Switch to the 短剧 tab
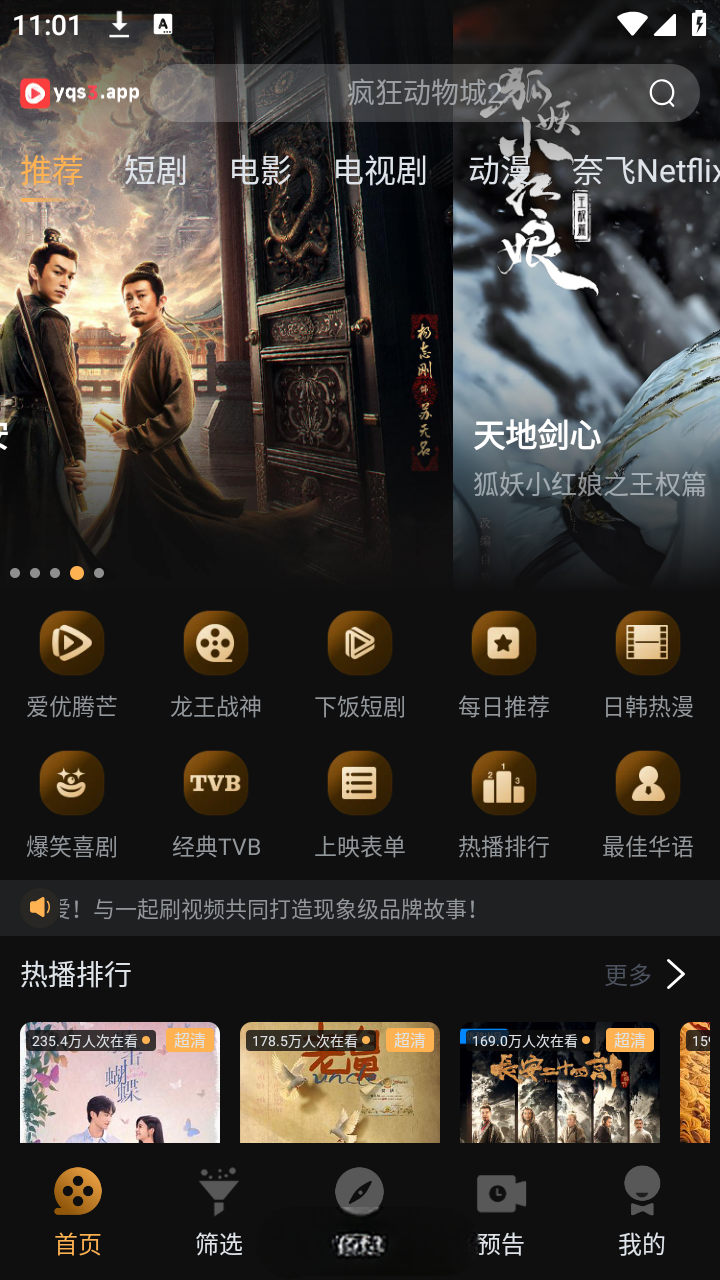 pos(155,171)
